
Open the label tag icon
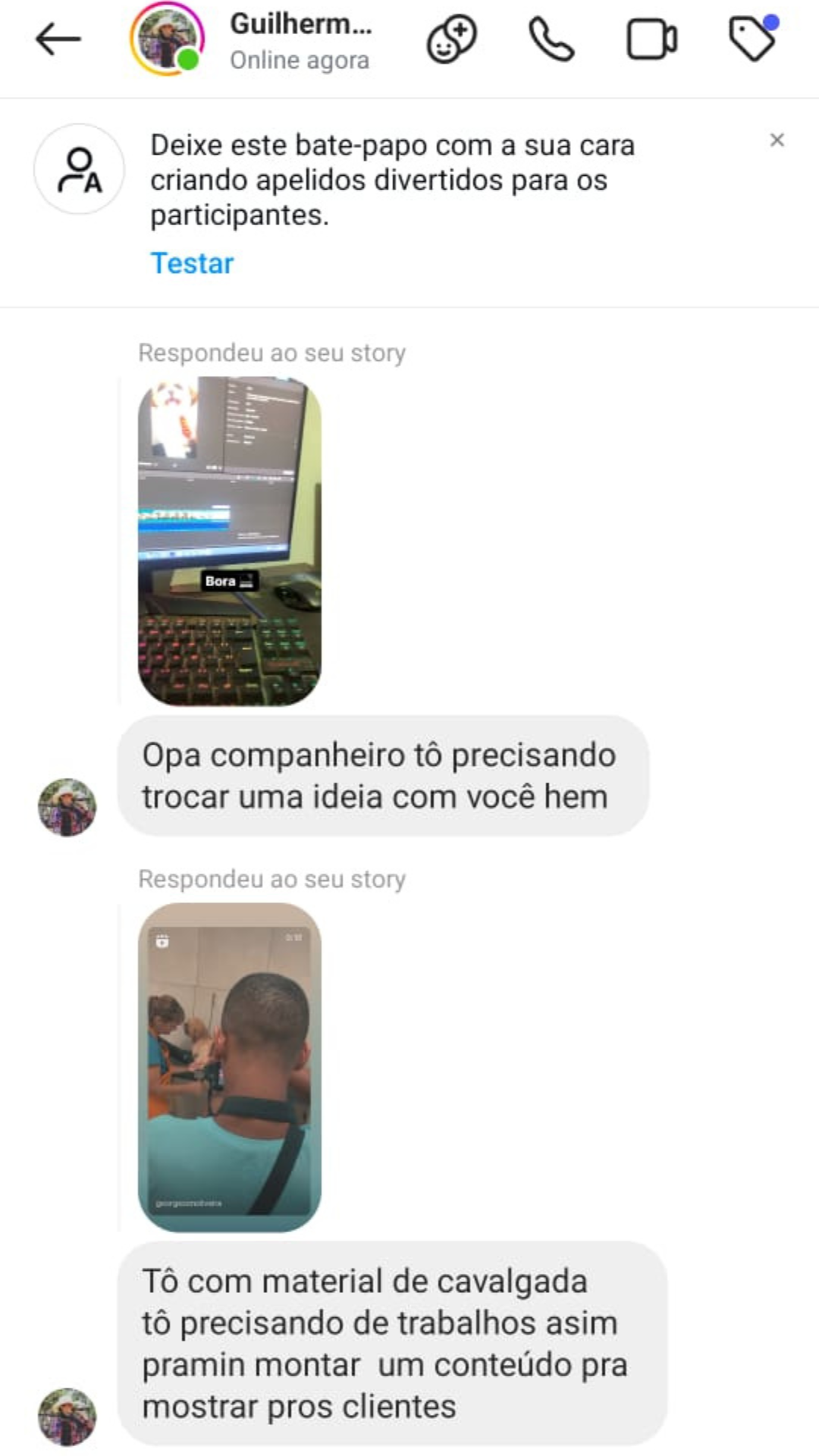coord(752,39)
